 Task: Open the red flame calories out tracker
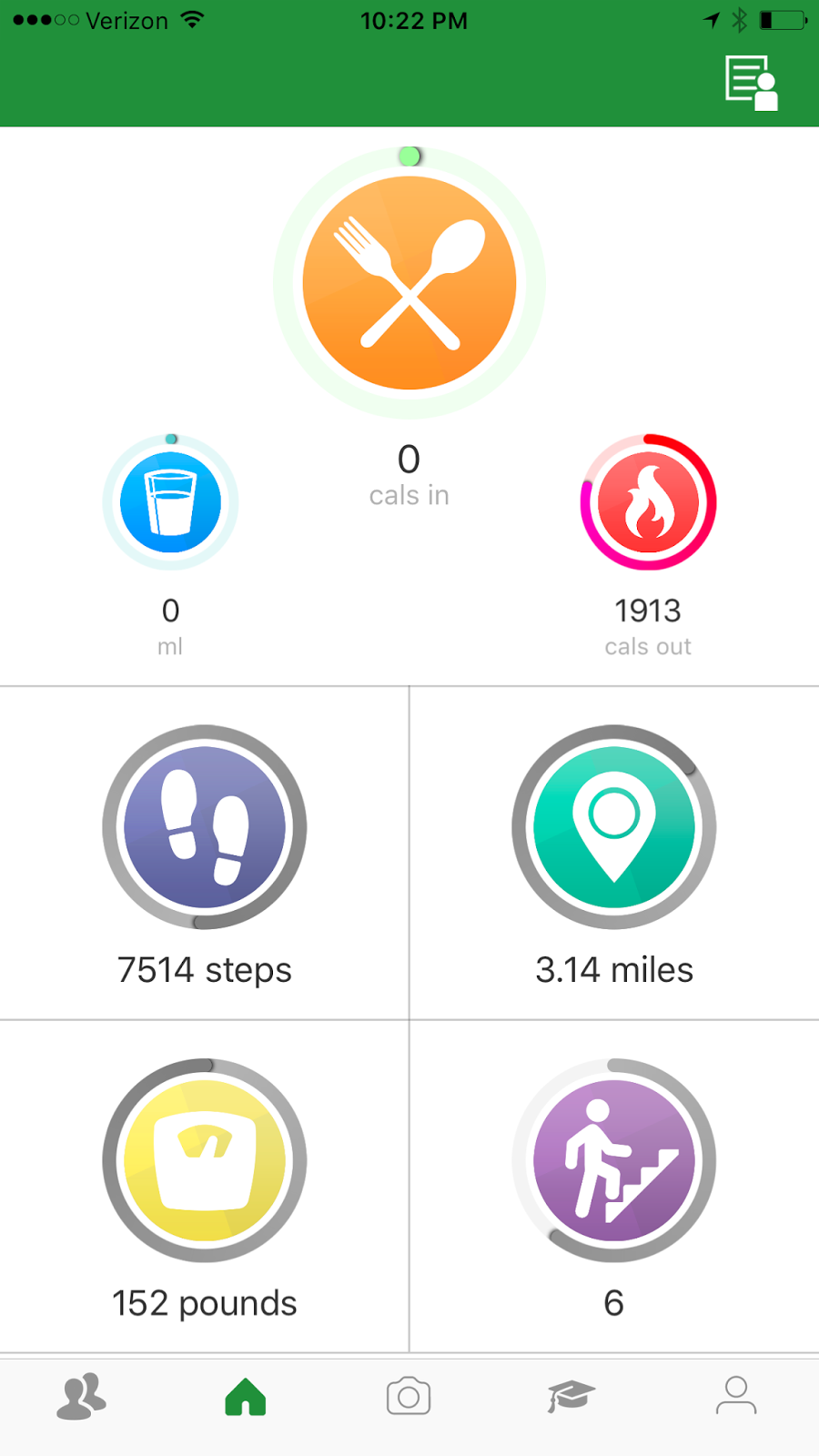pos(649,502)
